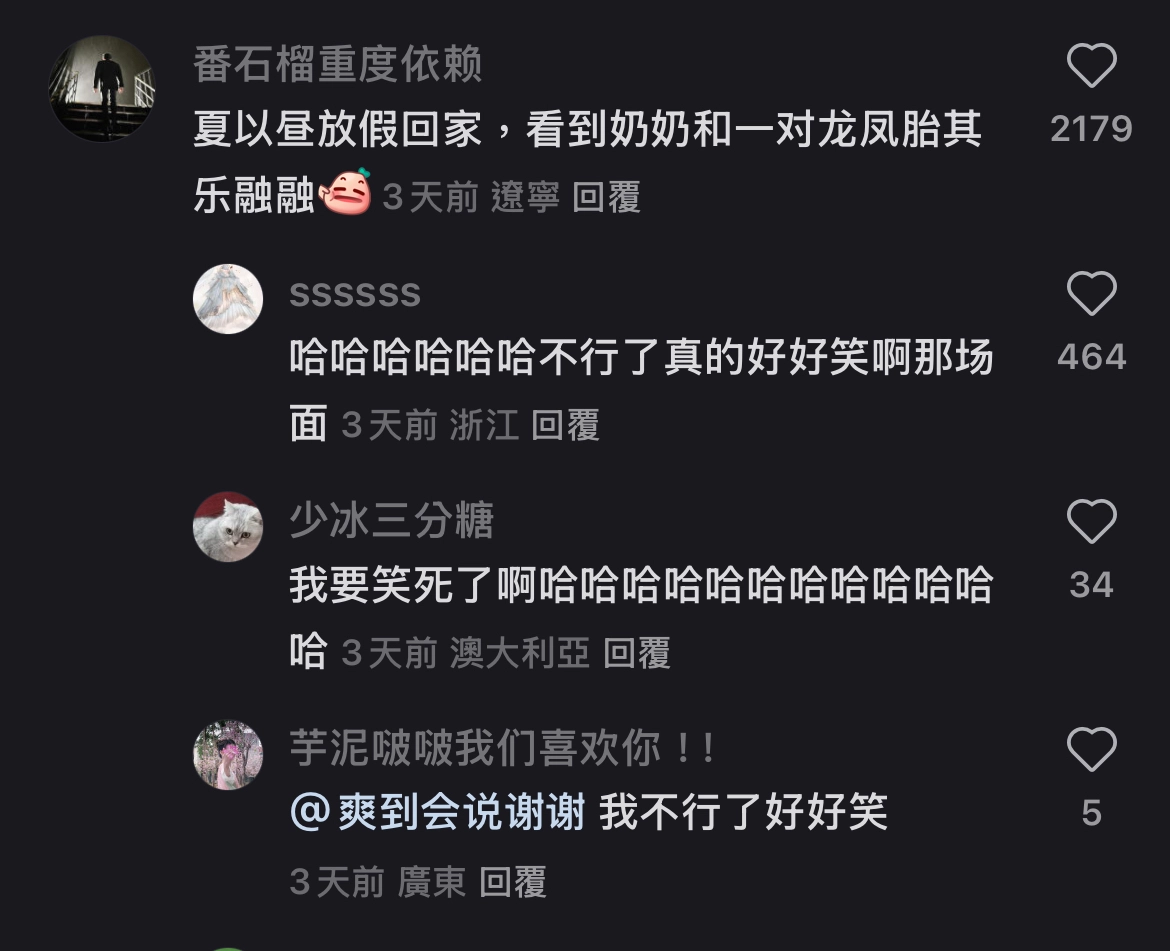Open the mentioned user @爽到会说谢谢
Image resolution: width=1170 pixels, height=951 pixels.
tap(438, 812)
